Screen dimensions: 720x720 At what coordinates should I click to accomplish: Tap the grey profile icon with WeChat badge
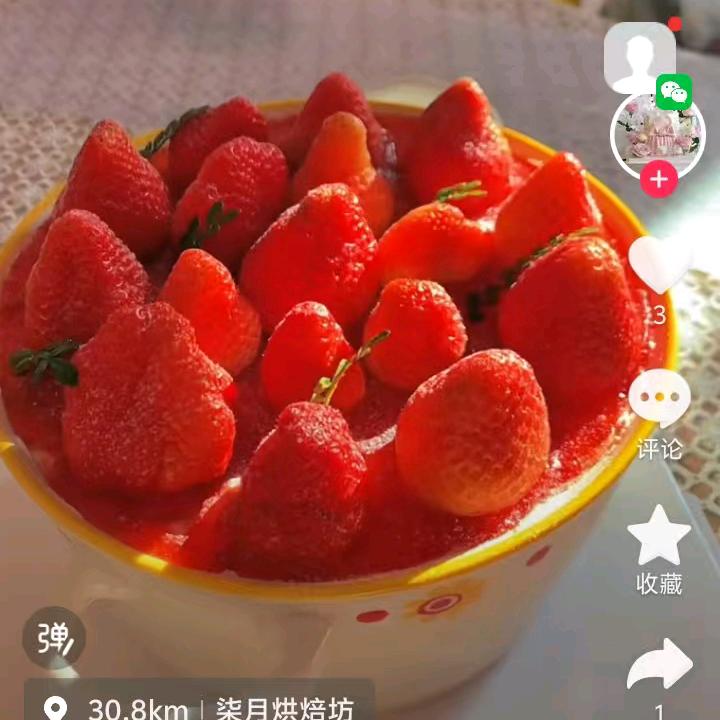(x=641, y=57)
